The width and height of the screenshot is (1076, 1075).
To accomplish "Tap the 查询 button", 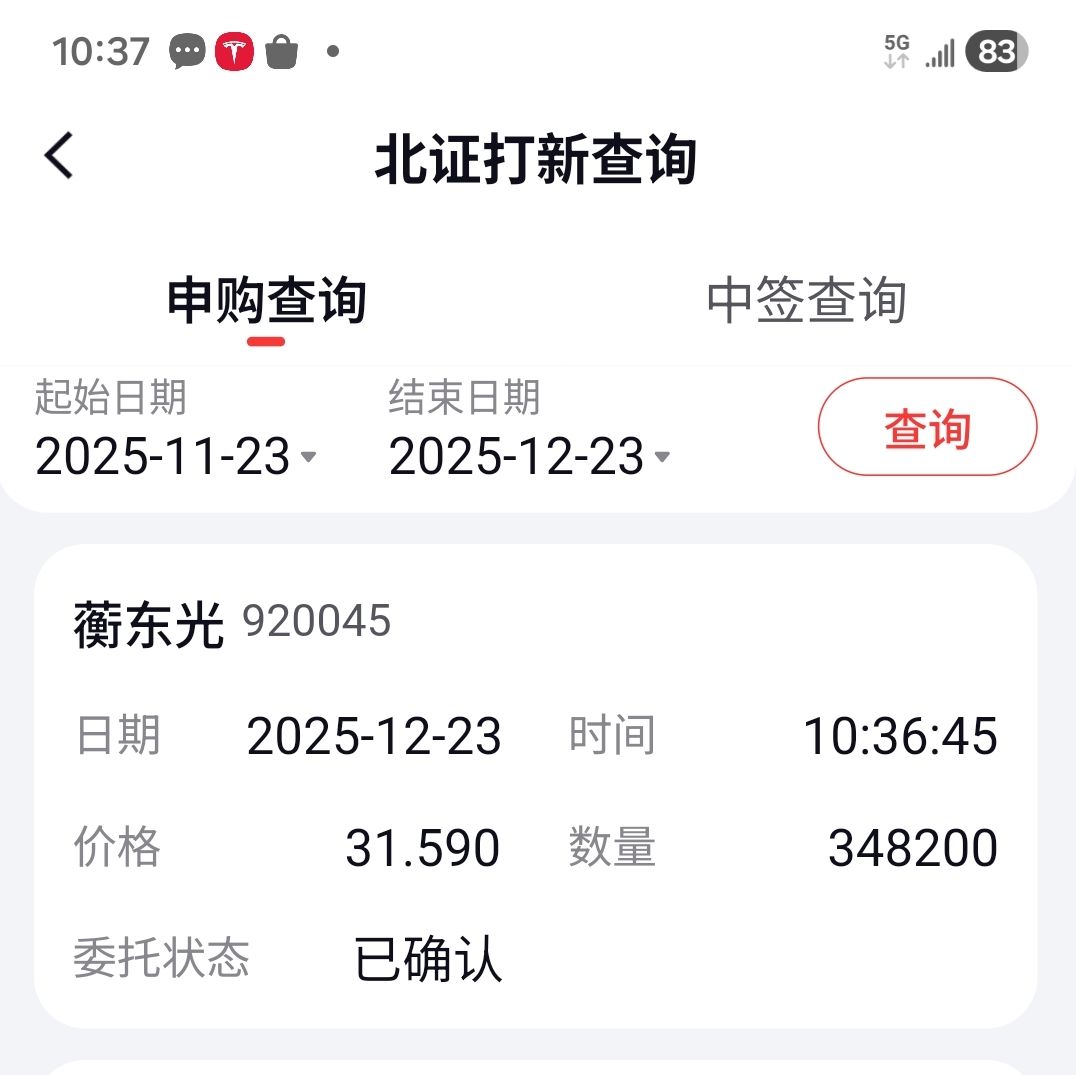I will click(x=927, y=429).
